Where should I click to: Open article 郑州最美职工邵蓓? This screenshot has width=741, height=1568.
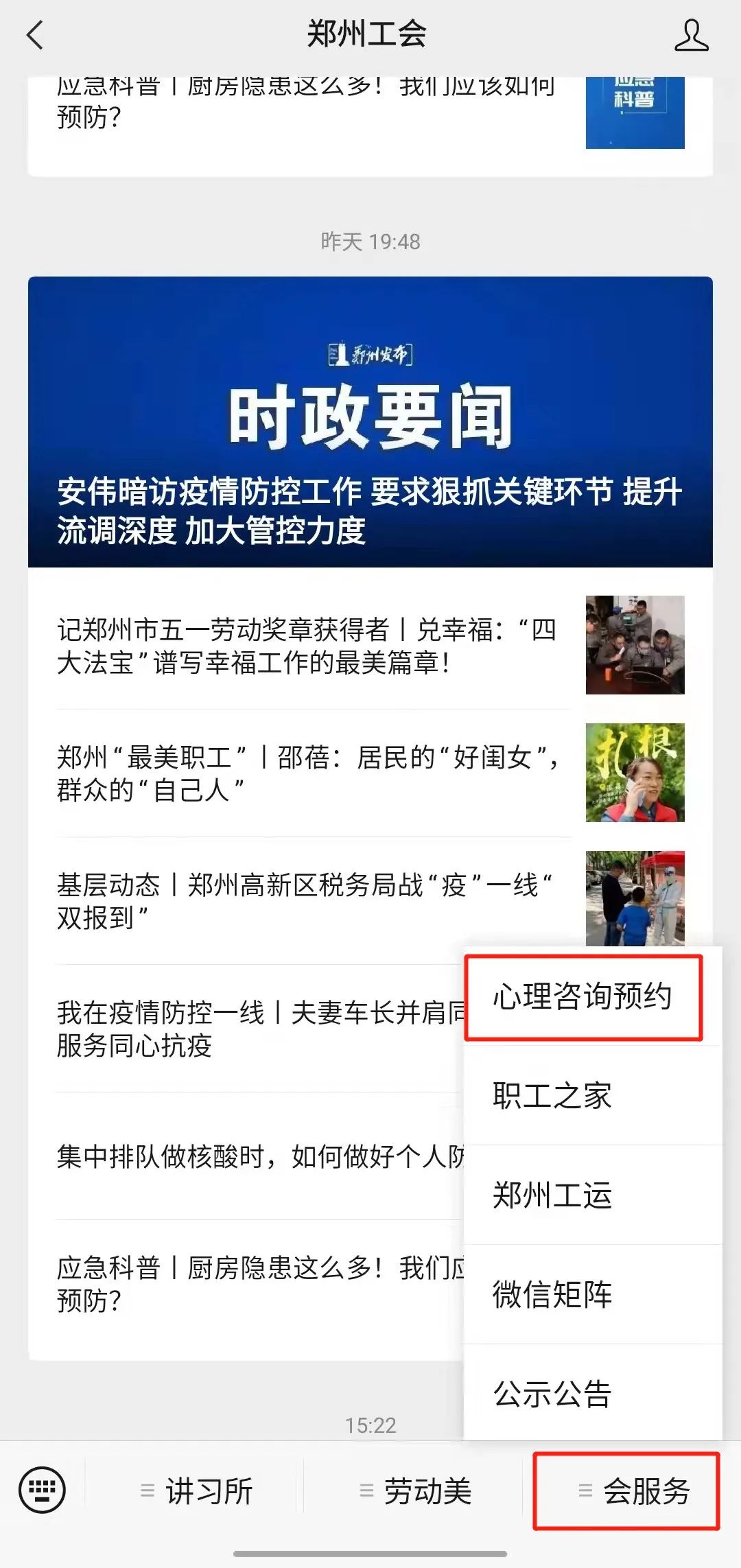(307, 773)
